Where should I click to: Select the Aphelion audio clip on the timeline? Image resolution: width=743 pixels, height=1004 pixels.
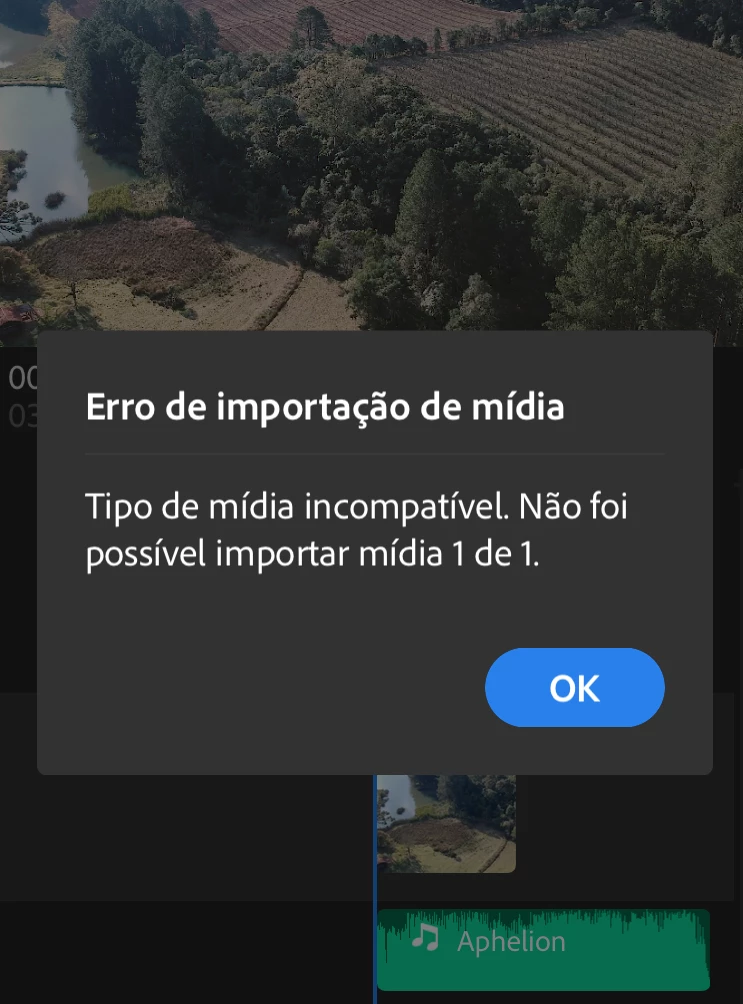[x=543, y=947]
